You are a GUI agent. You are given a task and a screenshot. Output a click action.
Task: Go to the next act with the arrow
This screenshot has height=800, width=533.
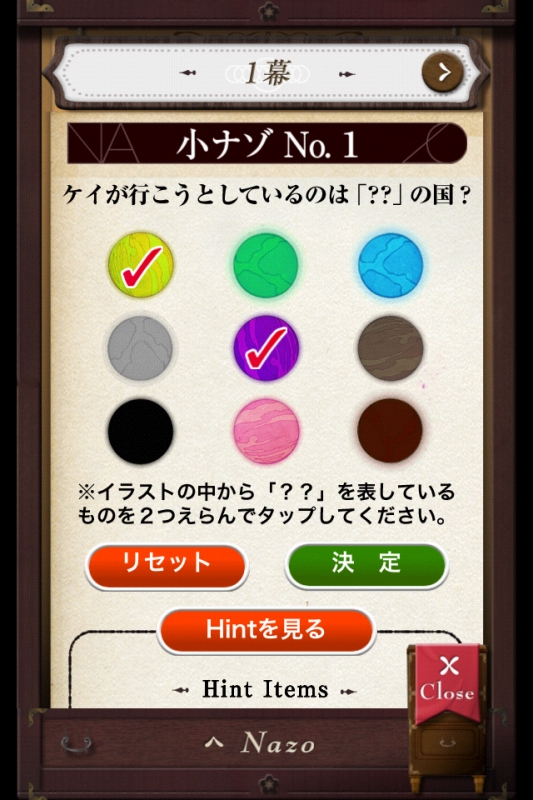click(443, 72)
